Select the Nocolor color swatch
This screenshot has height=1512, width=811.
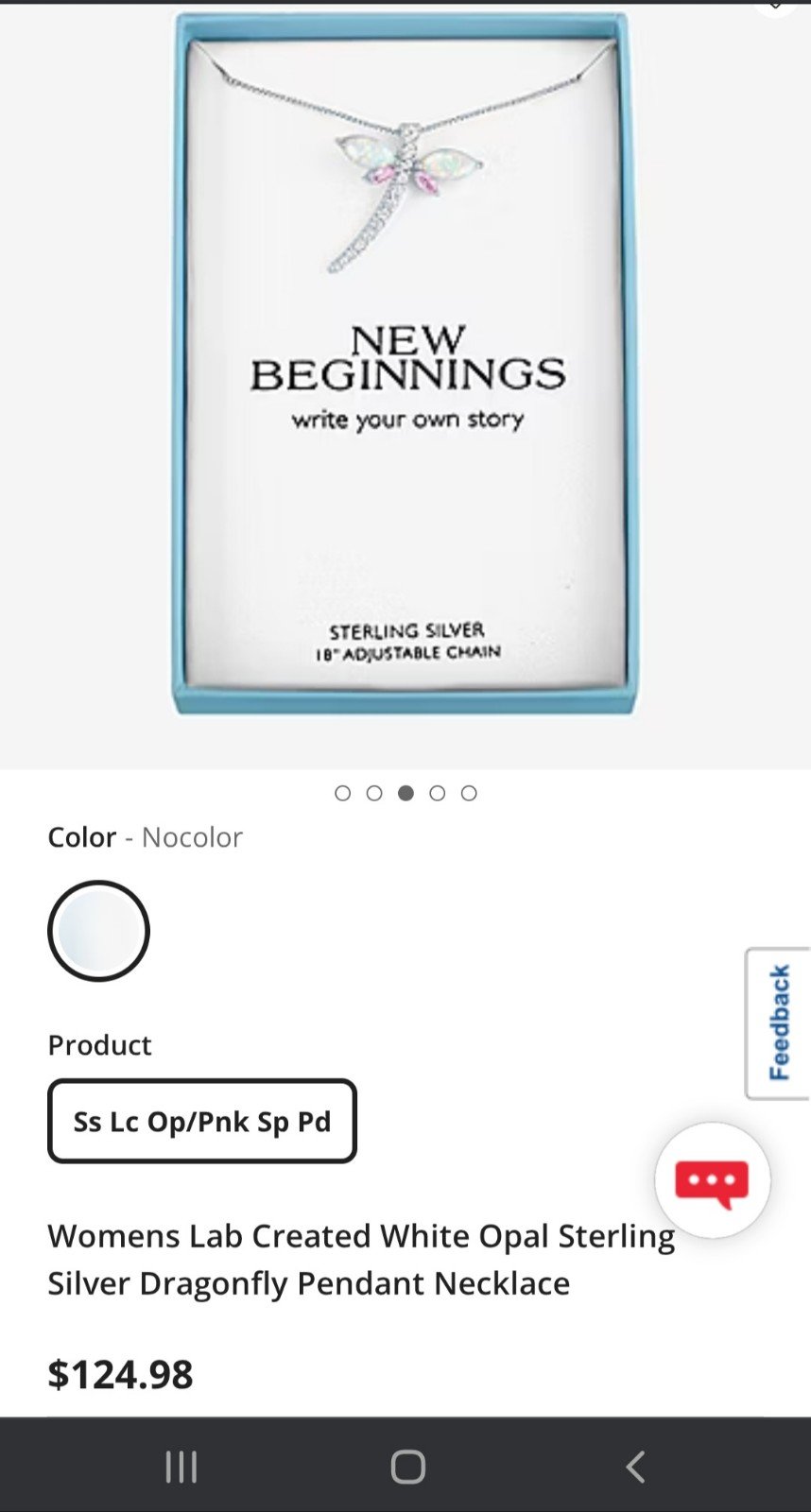[x=98, y=931]
